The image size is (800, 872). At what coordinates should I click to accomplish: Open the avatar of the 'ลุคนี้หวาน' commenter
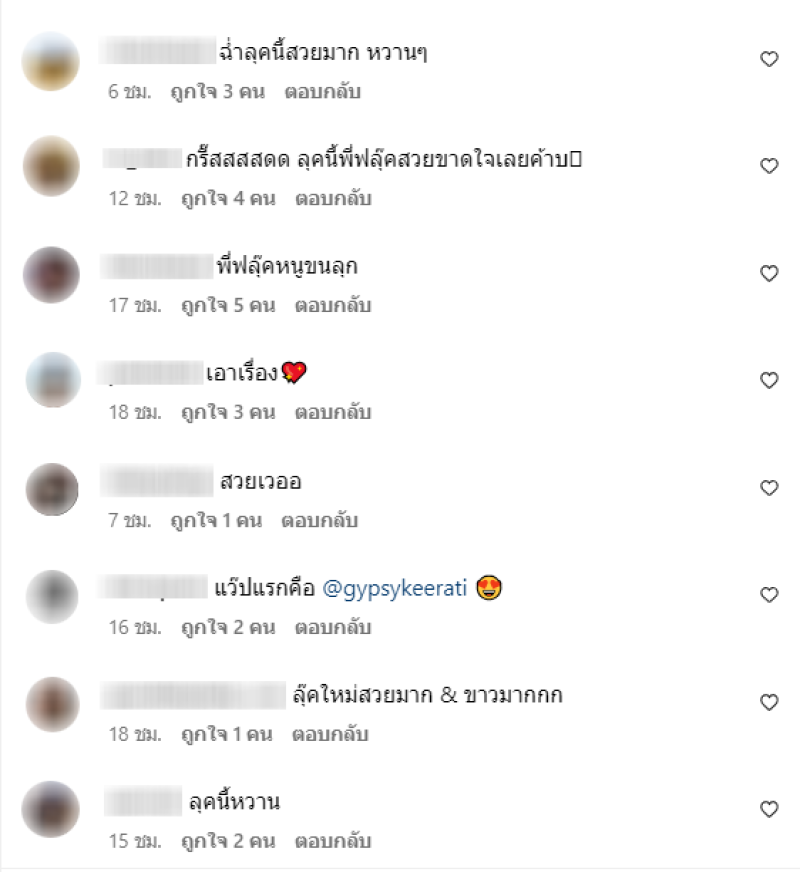50,809
